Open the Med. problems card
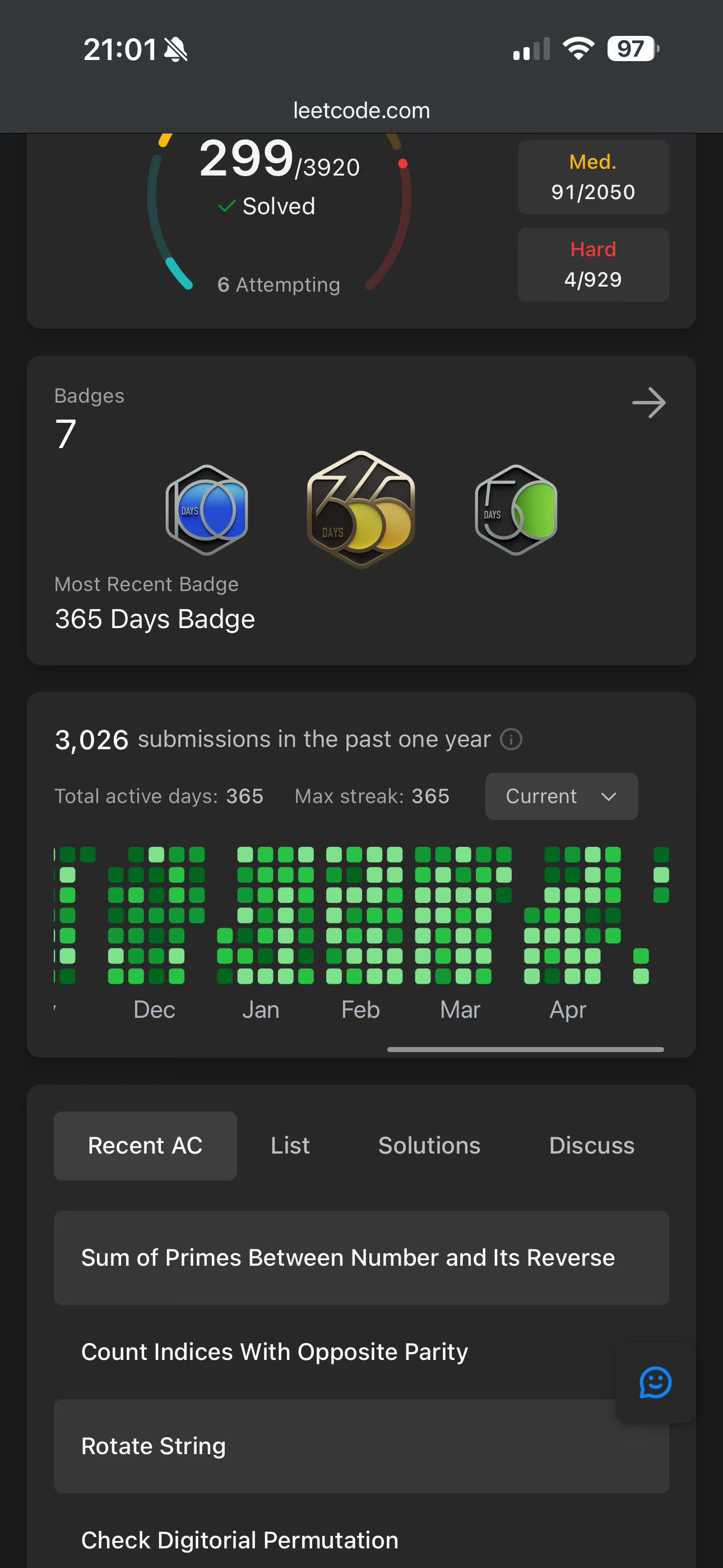 [x=593, y=177]
